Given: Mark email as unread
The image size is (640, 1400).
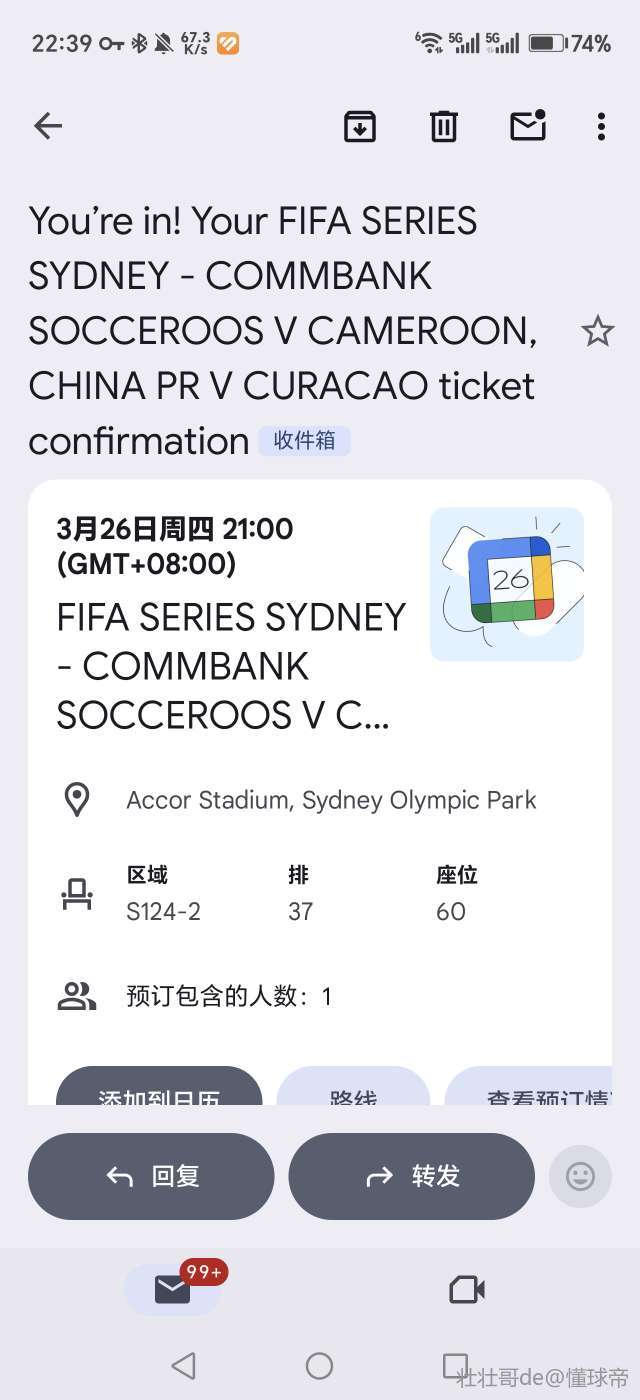Looking at the screenshot, I should (527, 126).
